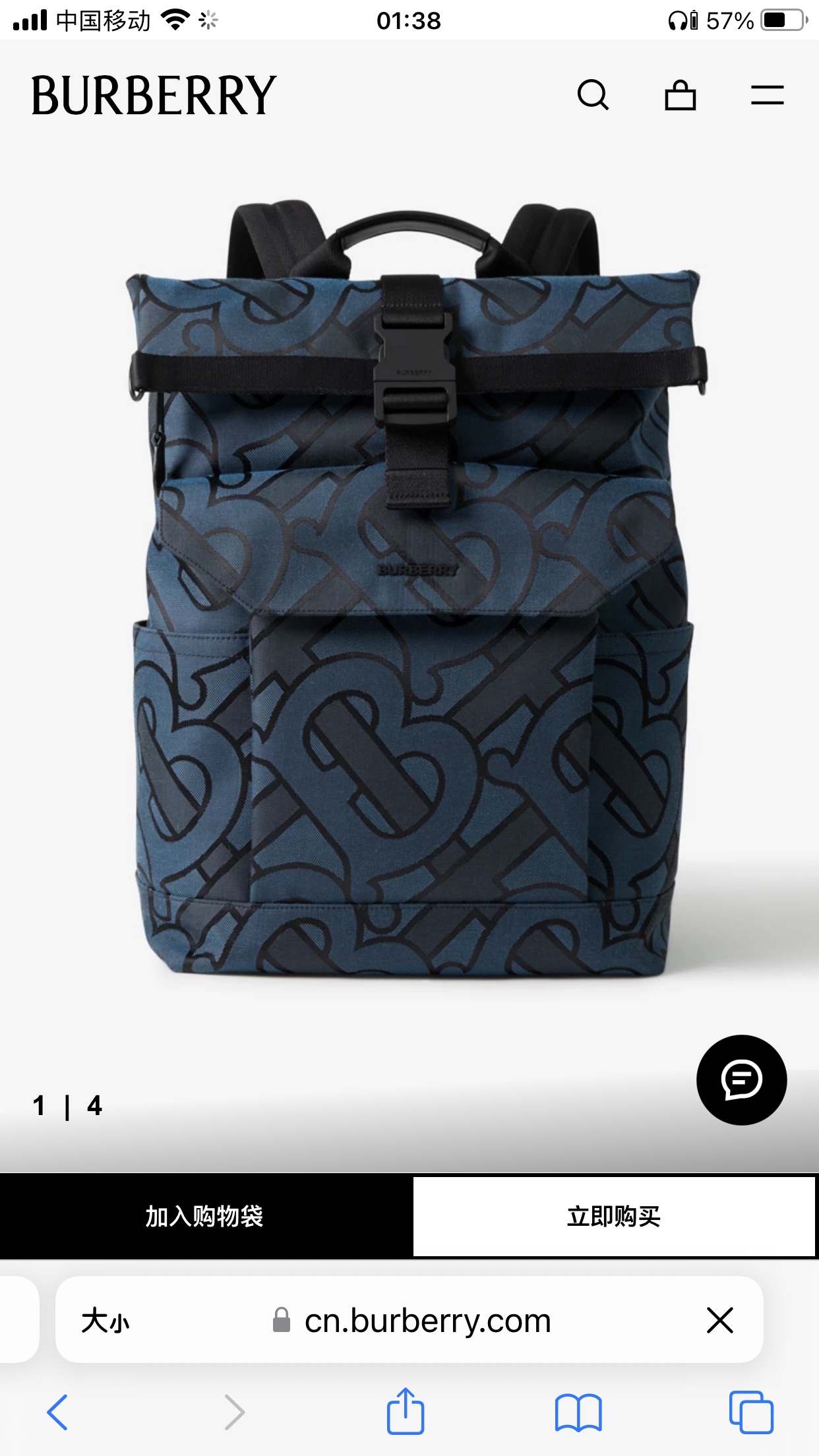Image resolution: width=819 pixels, height=1456 pixels.
Task: Open the 大小 page settings menu
Action: coord(106,1321)
